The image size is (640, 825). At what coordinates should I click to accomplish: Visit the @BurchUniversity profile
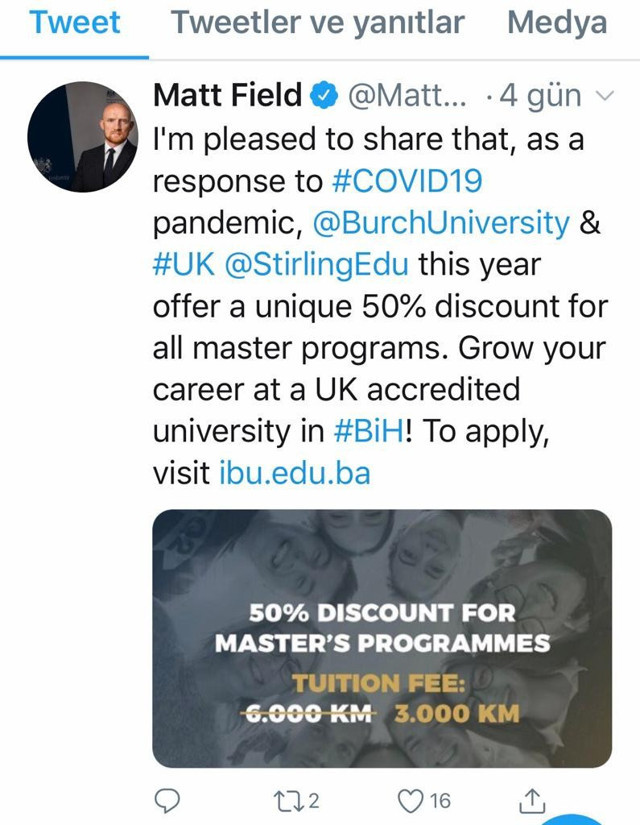pyautogui.click(x=444, y=223)
